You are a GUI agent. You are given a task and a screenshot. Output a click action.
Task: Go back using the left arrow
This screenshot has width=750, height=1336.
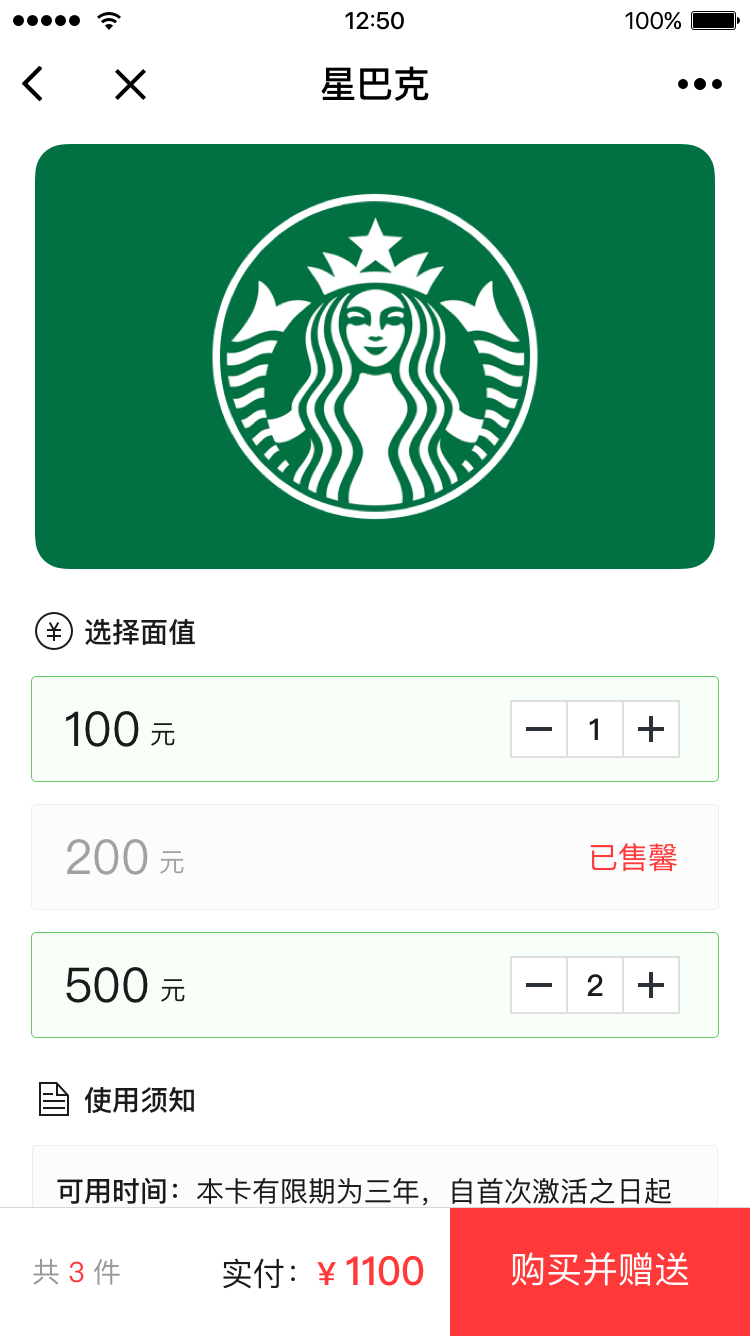tap(33, 84)
